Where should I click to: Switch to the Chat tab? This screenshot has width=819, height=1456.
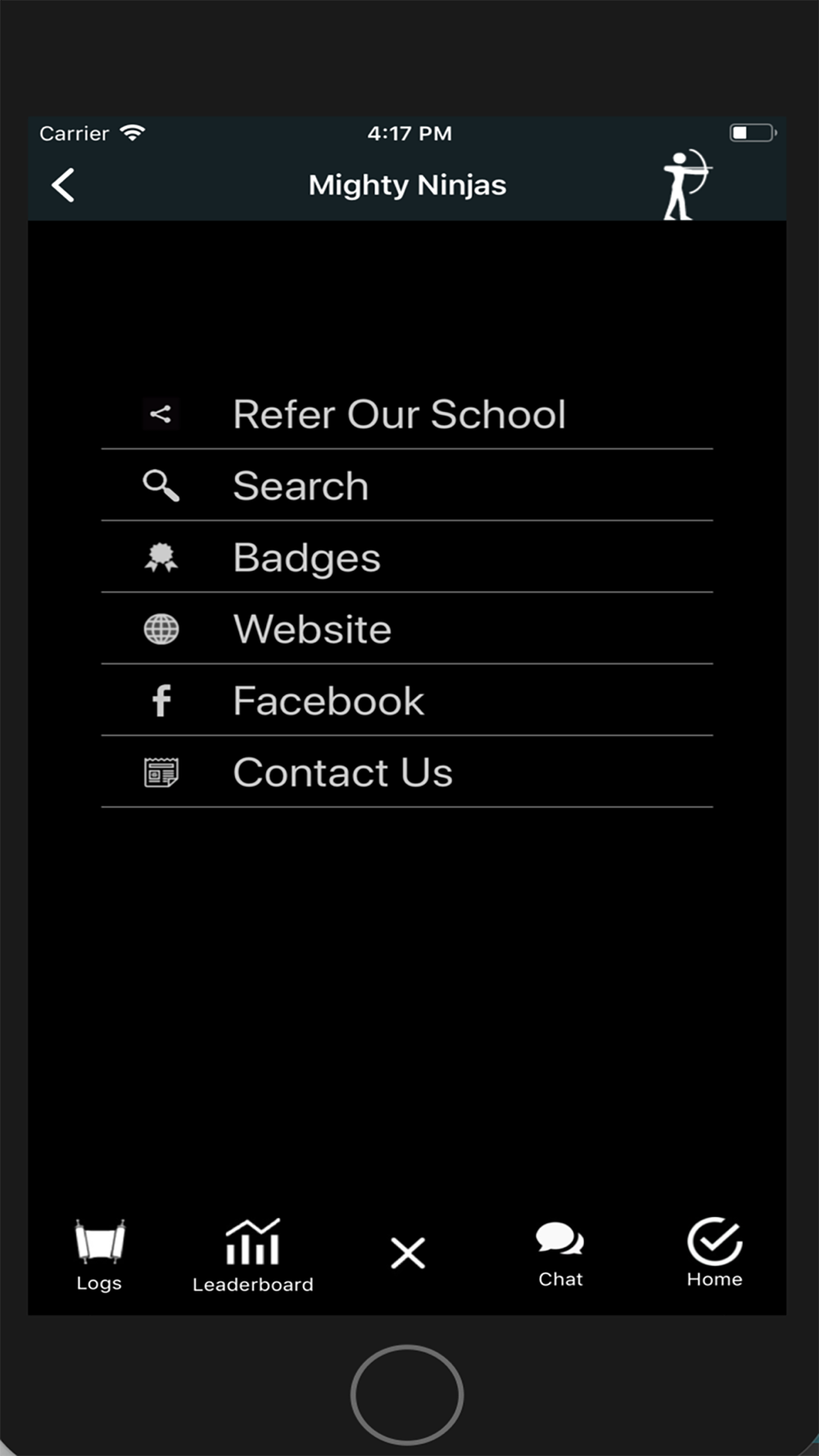(561, 1255)
